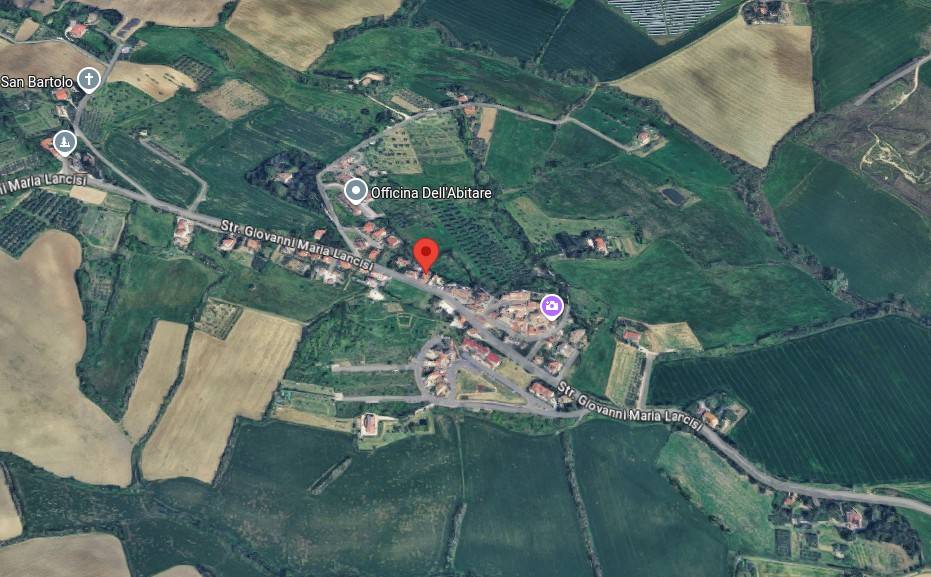Select the Officina Dell'Abitare place marker
Image resolution: width=931 pixels, height=577 pixels.
tap(355, 190)
